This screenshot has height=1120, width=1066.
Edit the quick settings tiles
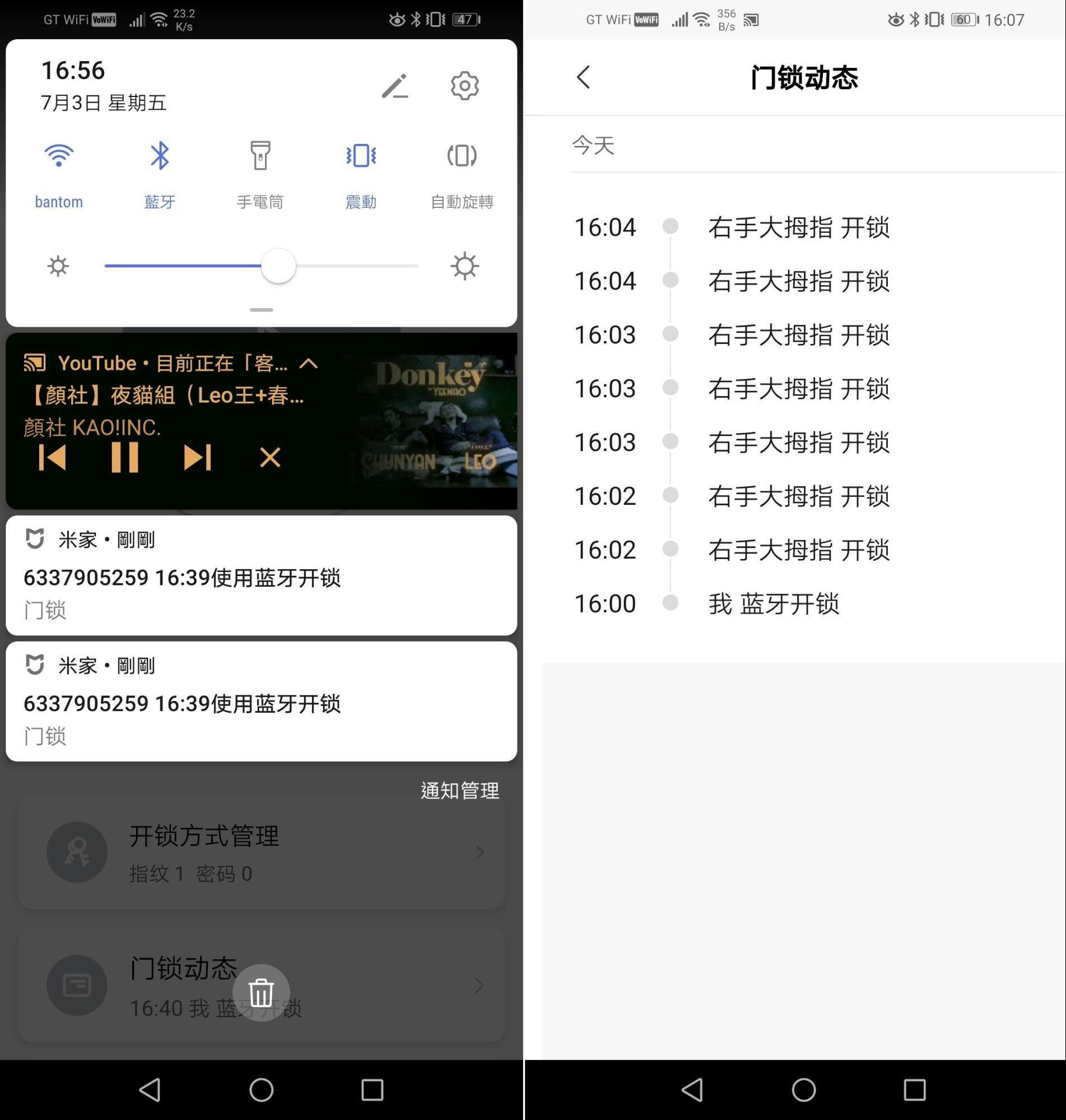[395, 86]
